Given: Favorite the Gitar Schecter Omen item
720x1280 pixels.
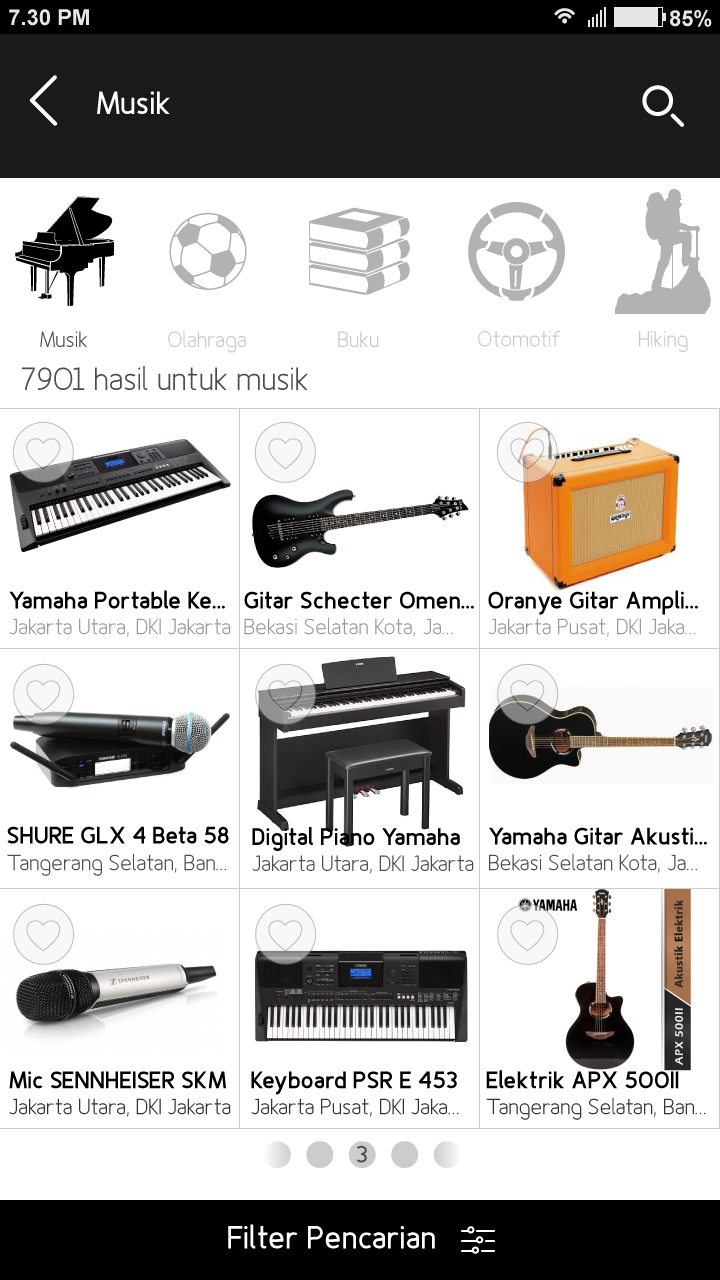Looking at the screenshot, I should click(x=285, y=453).
